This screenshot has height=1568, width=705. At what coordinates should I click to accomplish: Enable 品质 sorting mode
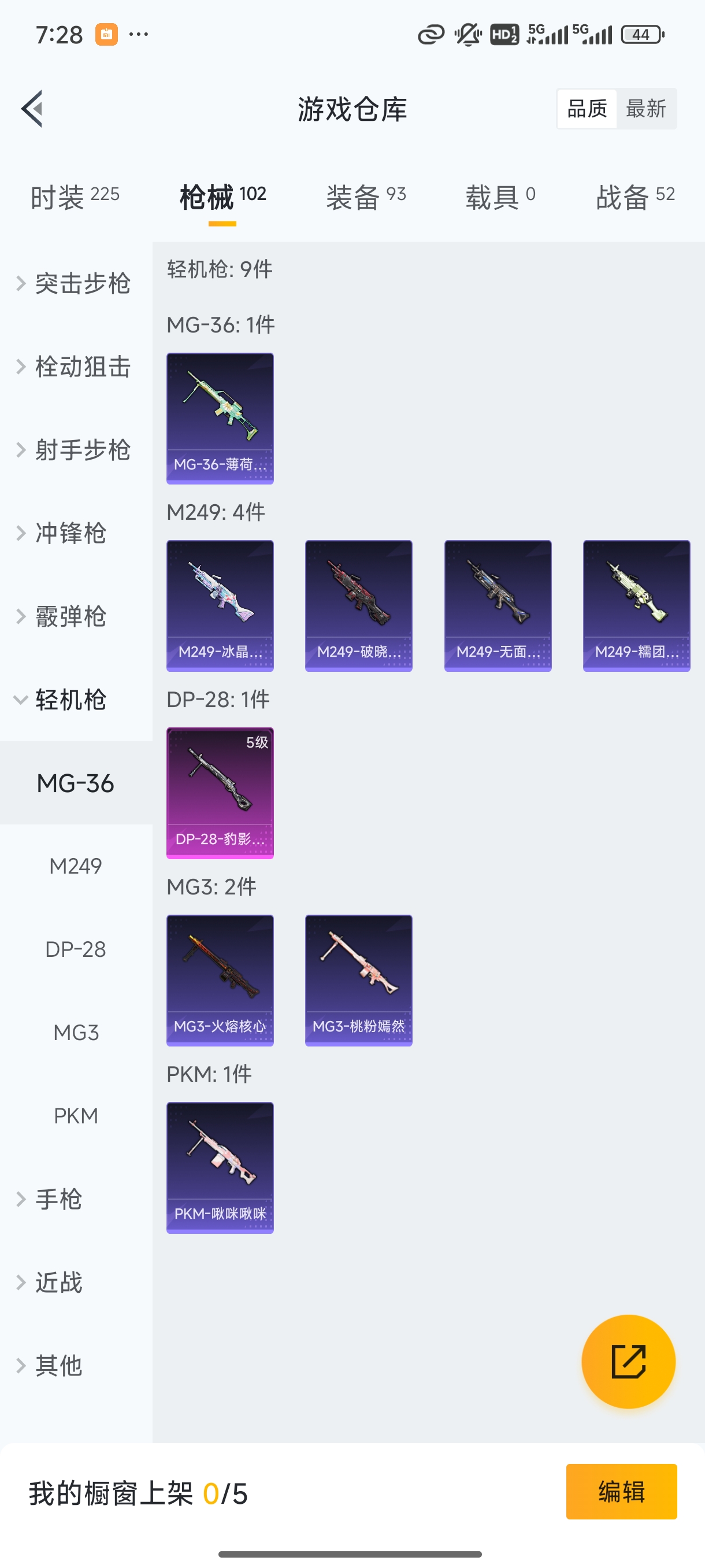point(586,108)
